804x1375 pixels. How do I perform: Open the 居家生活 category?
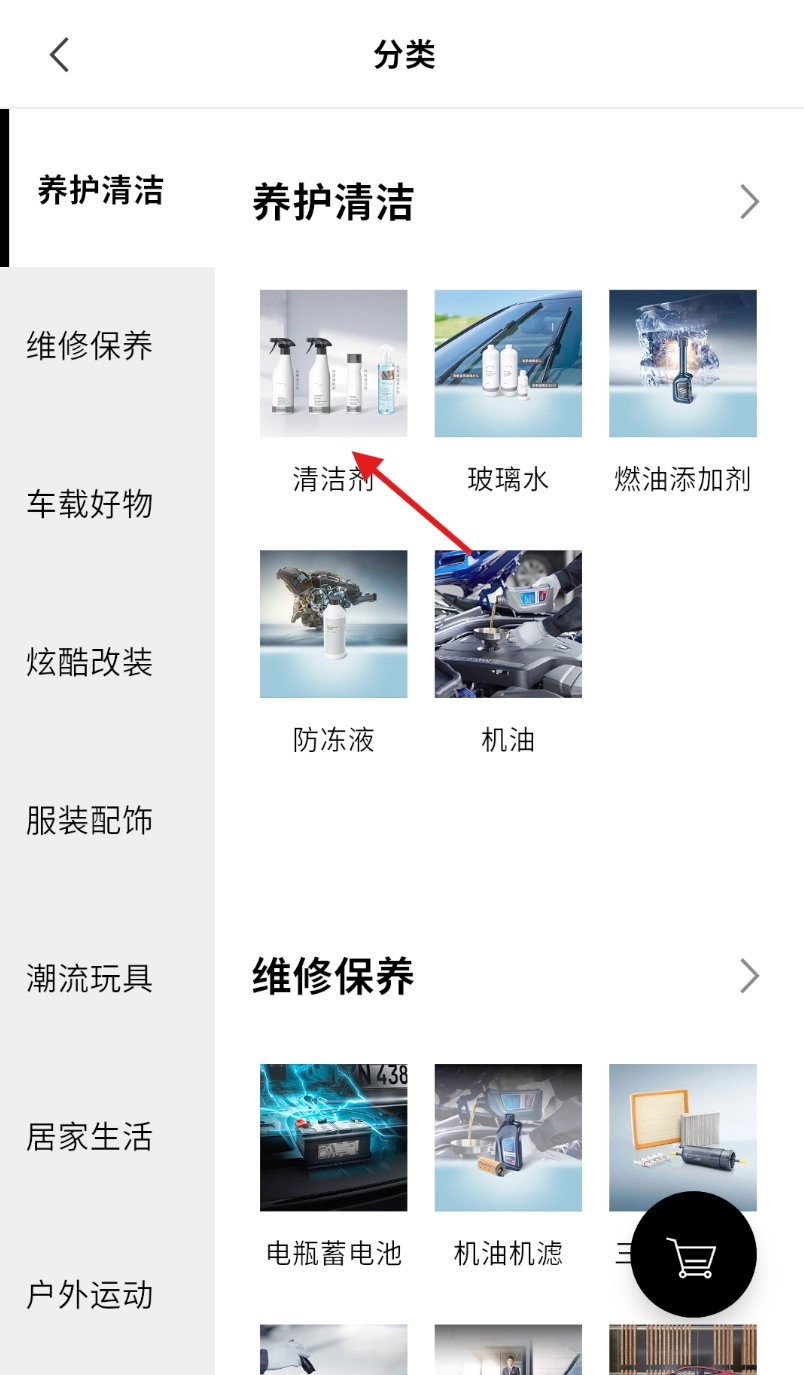pyautogui.click(x=90, y=1137)
